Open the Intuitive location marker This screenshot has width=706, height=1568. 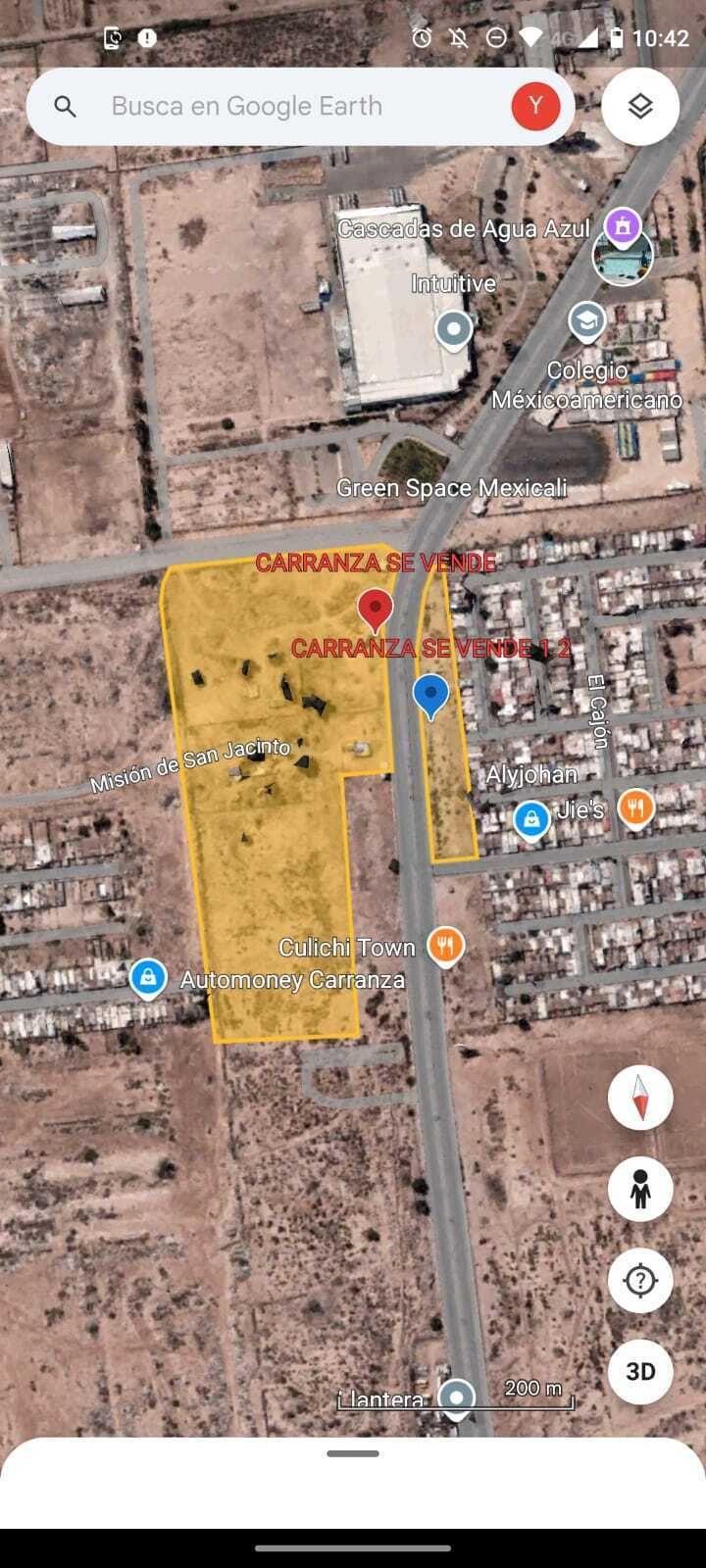[x=453, y=329]
